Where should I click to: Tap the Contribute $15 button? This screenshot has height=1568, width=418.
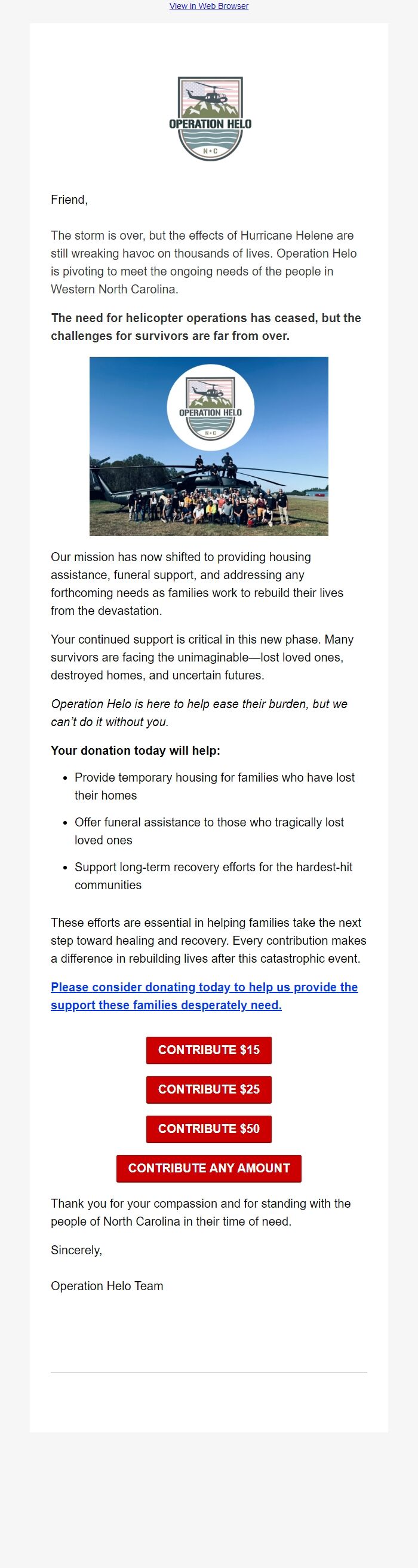coord(208,1050)
